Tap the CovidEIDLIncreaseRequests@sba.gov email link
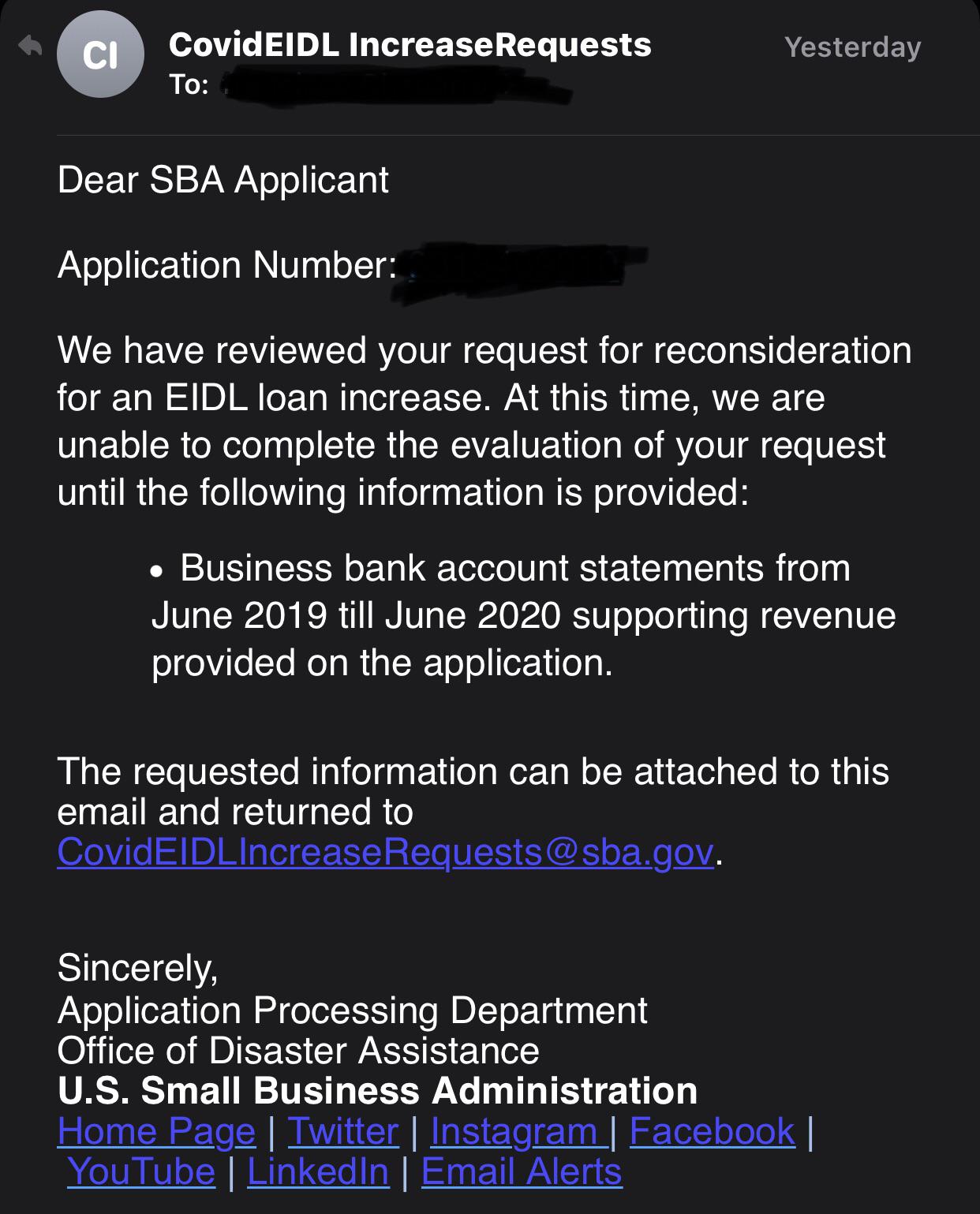The image size is (980, 1214). [x=385, y=852]
